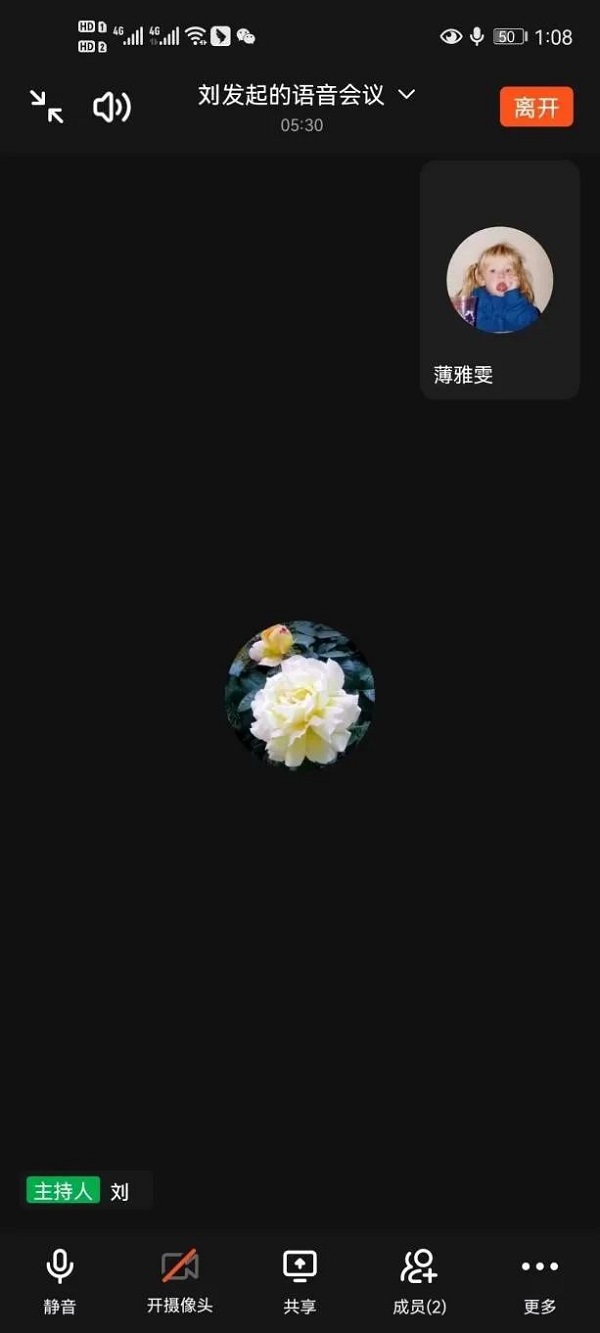The height and width of the screenshot is (1333, 600).
Task: Leave the meeting with 离开
Action: pos(536,107)
